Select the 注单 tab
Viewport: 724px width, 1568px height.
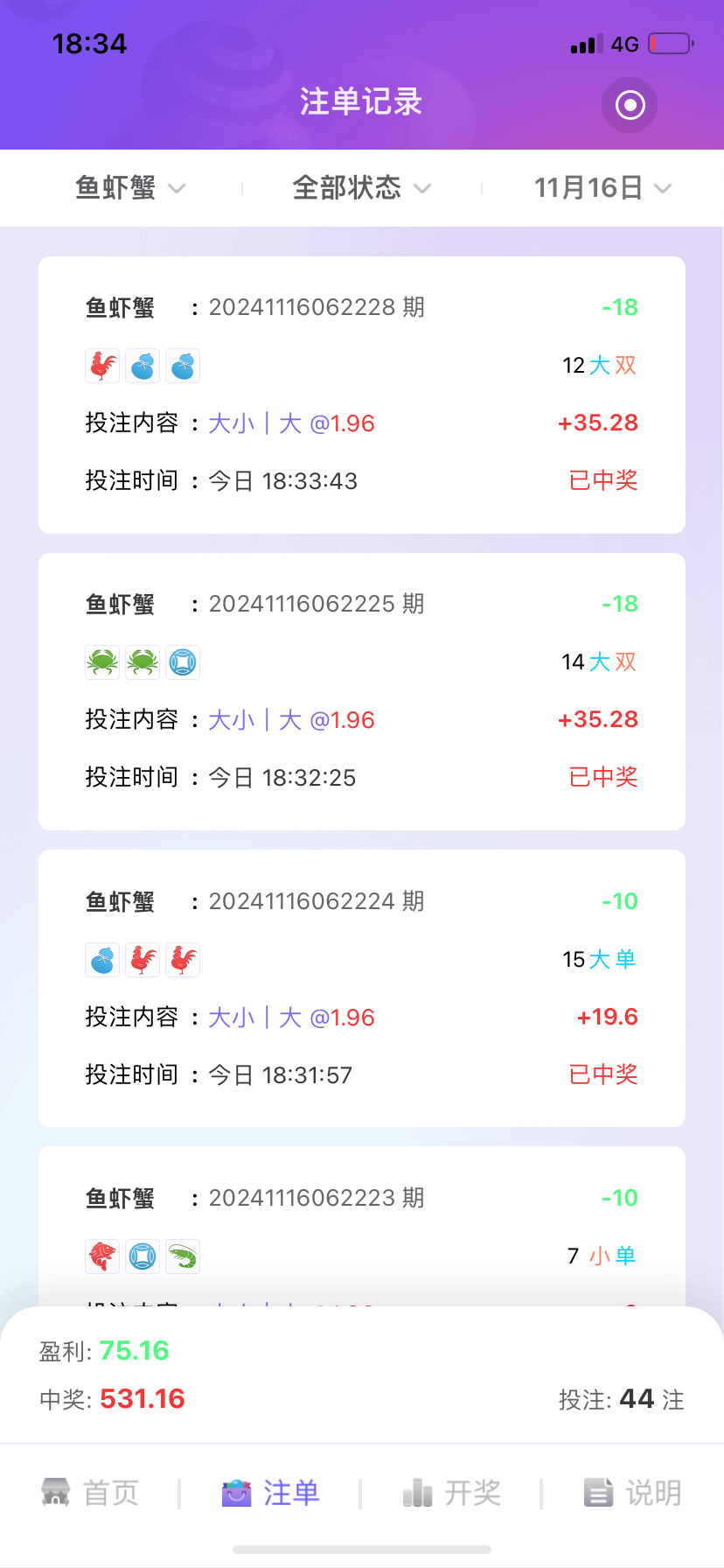click(271, 1493)
